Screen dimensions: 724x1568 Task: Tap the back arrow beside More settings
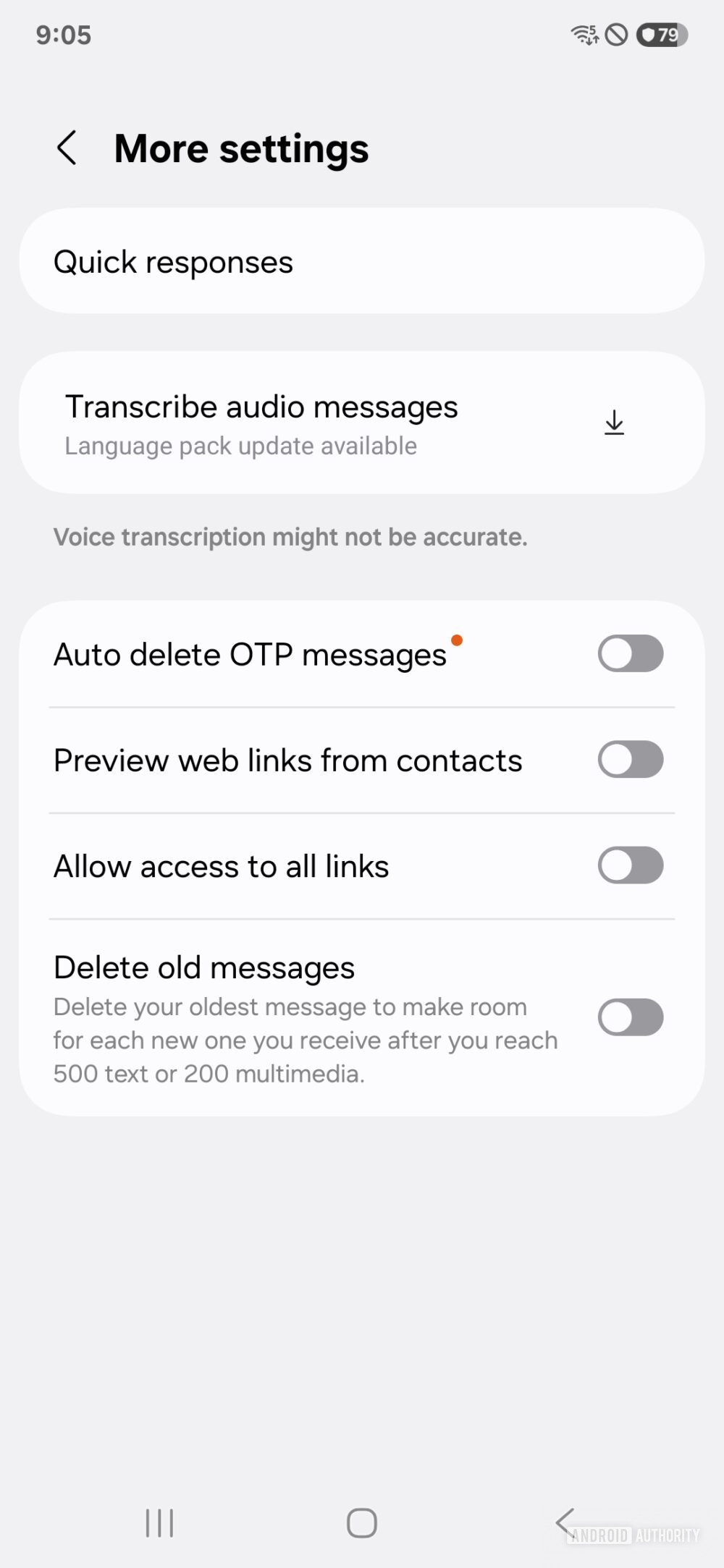tap(68, 148)
